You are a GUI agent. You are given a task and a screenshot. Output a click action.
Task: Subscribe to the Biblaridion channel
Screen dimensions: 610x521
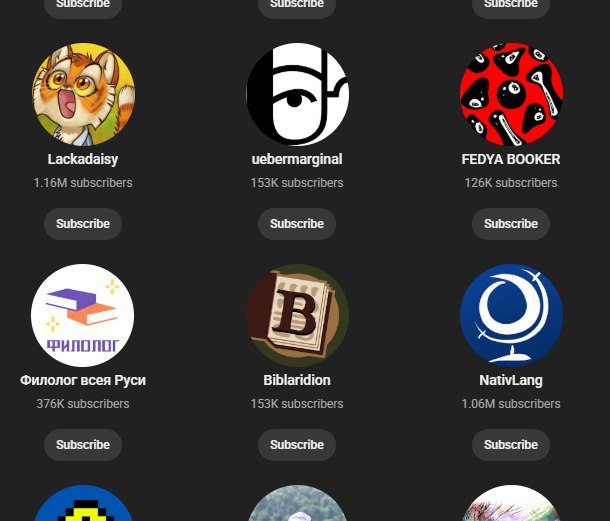click(x=297, y=445)
